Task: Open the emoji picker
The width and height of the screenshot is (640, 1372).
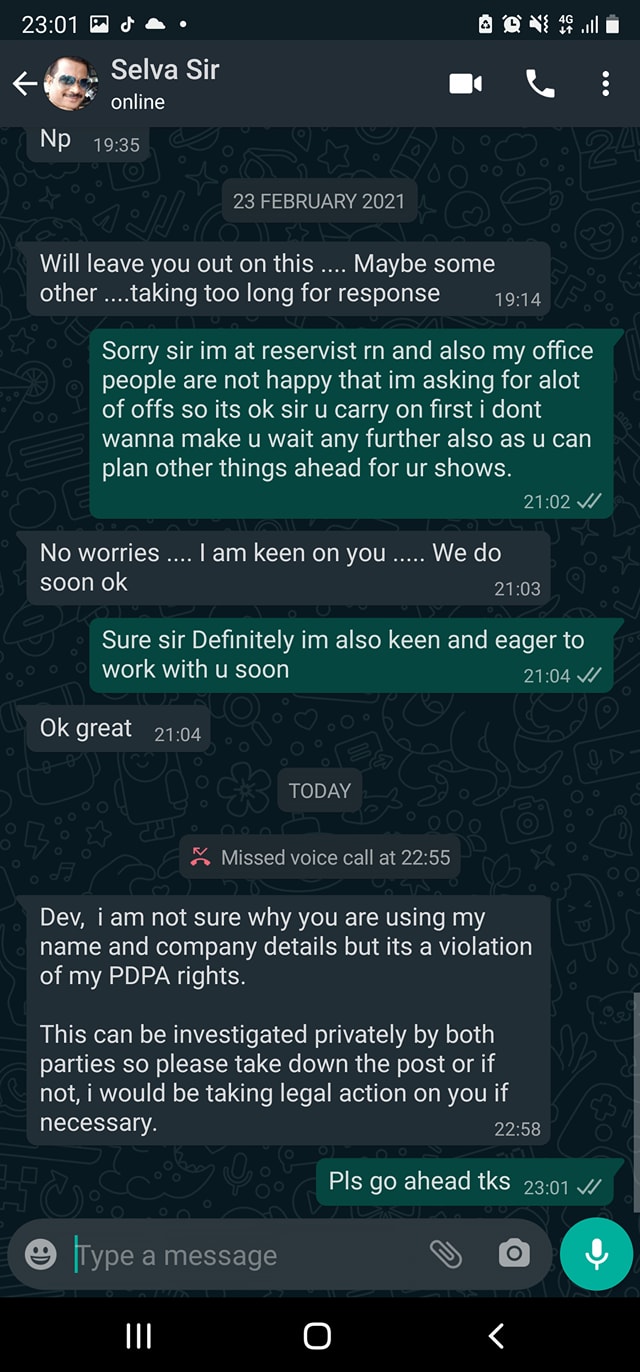Action: pos(40,1254)
